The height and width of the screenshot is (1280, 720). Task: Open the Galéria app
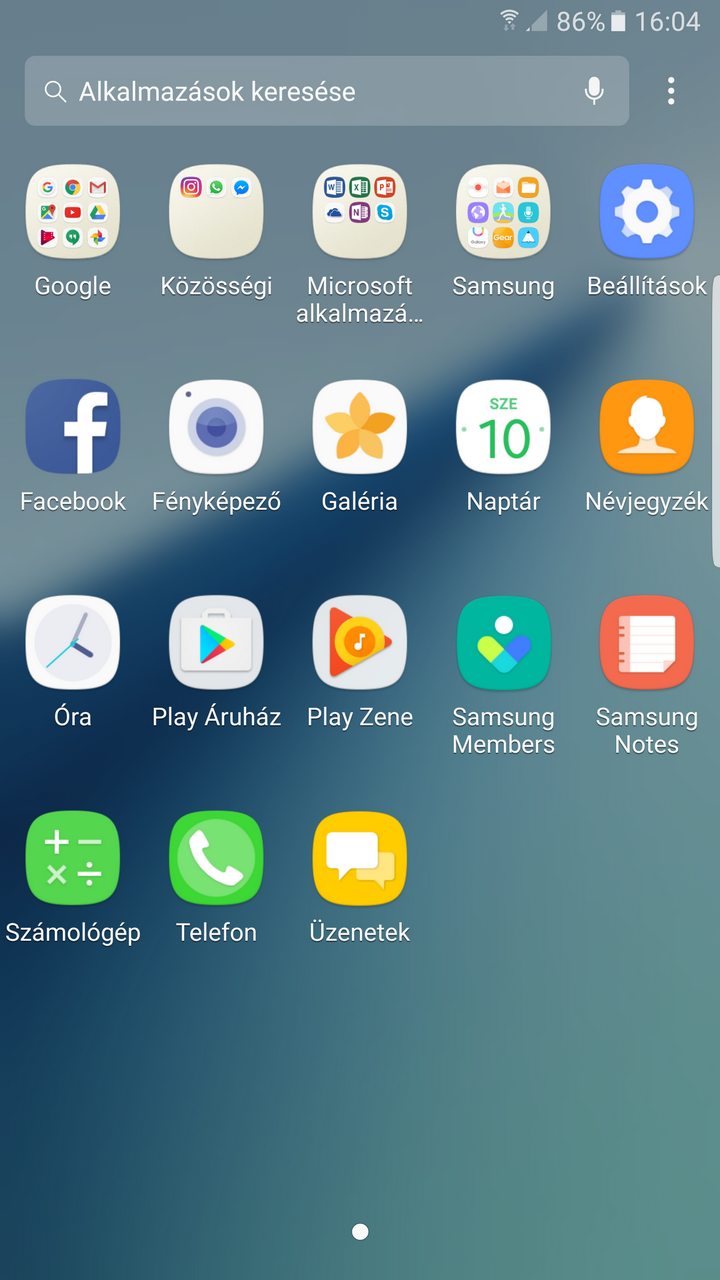click(x=360, y=427)
